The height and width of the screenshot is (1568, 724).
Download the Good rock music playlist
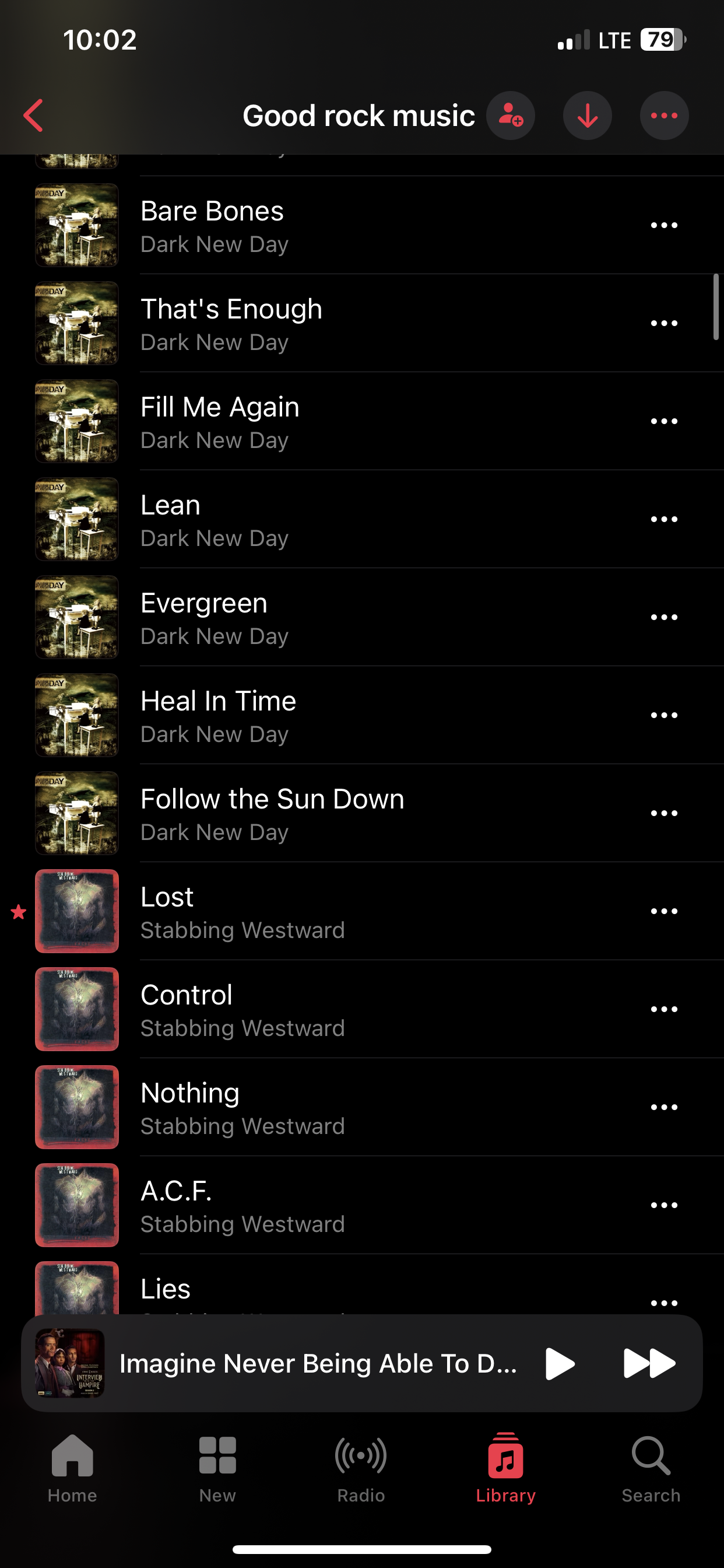tap(587, 116)
